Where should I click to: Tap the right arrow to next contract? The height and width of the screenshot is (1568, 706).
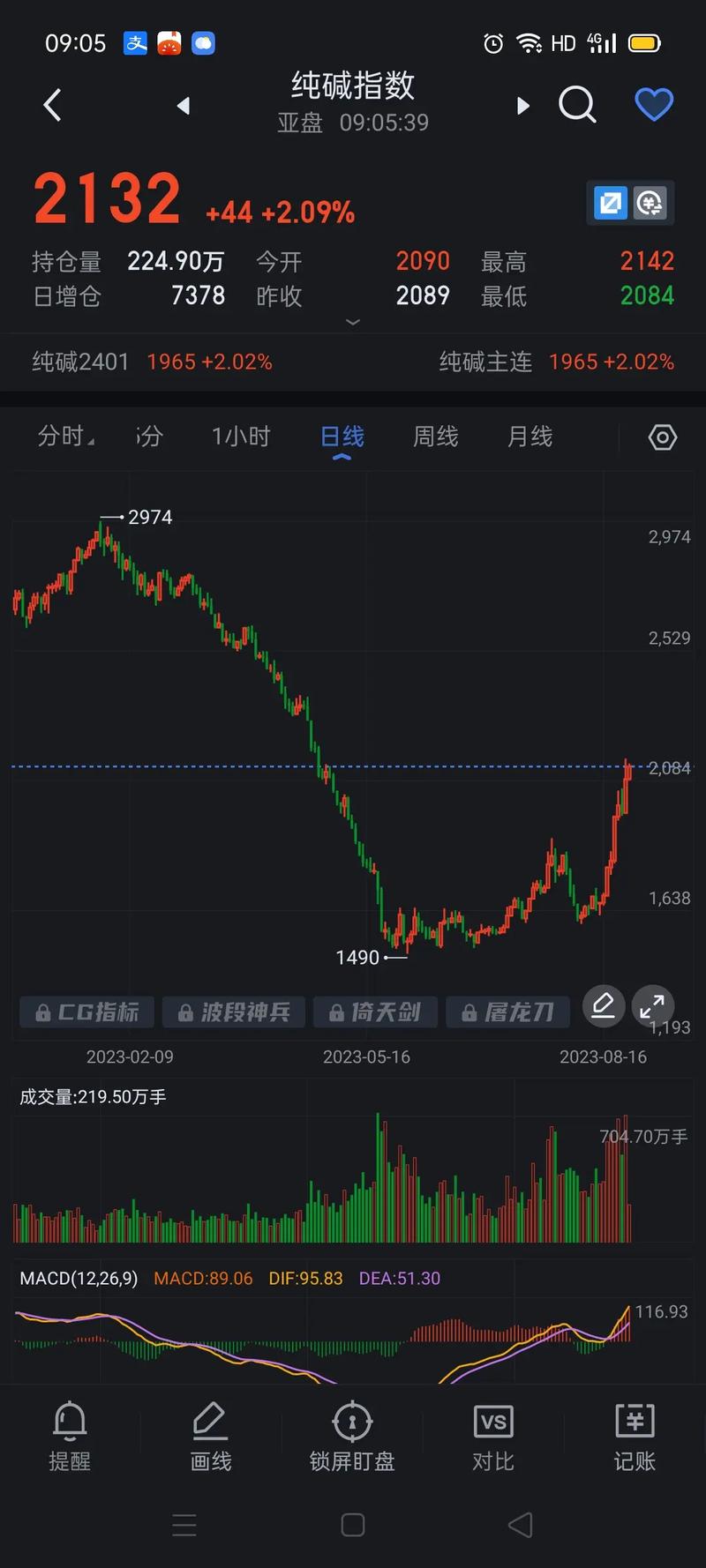point(522,105)
